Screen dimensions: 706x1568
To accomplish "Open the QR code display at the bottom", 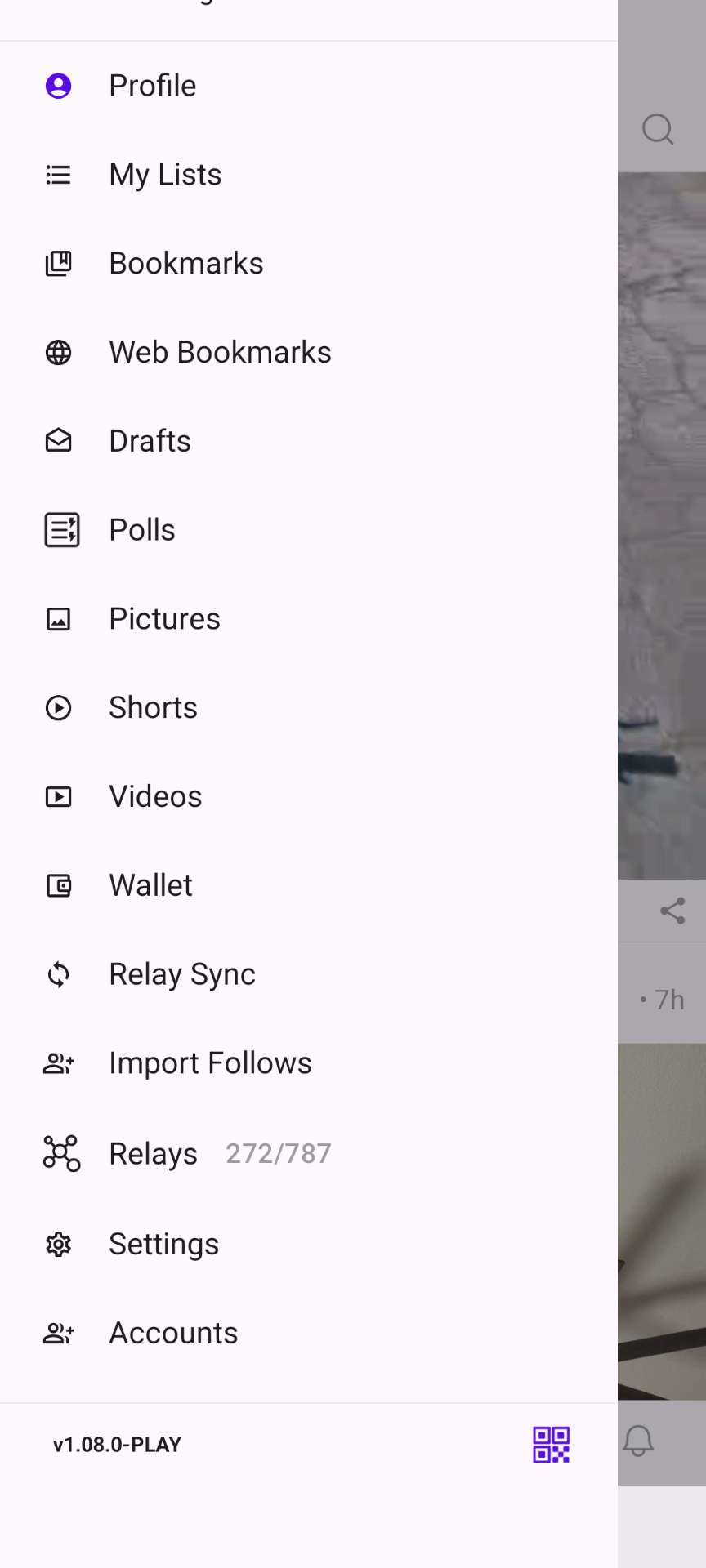I will click(551, 1445).
